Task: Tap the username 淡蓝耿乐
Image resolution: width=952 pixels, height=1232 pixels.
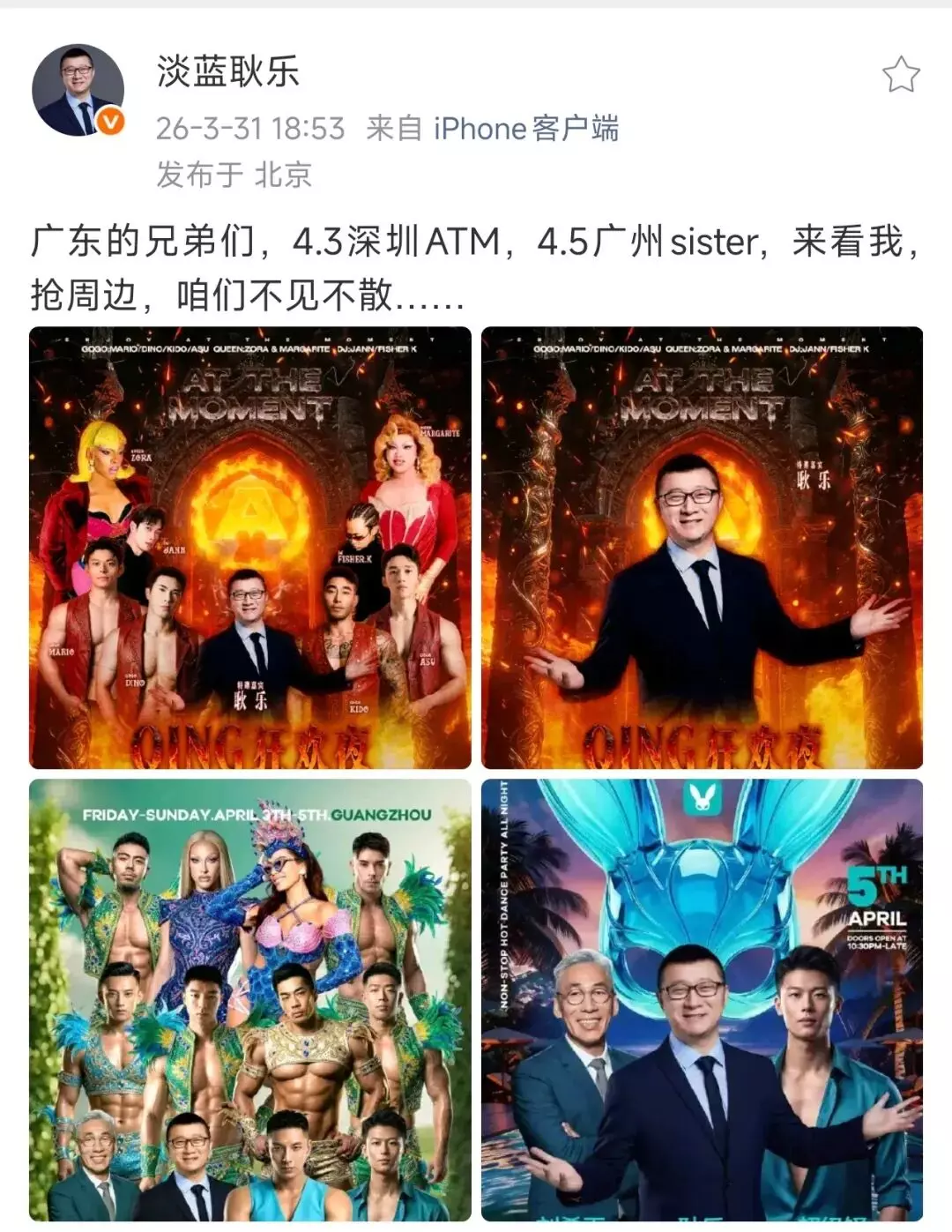Action: pos(228,71)
